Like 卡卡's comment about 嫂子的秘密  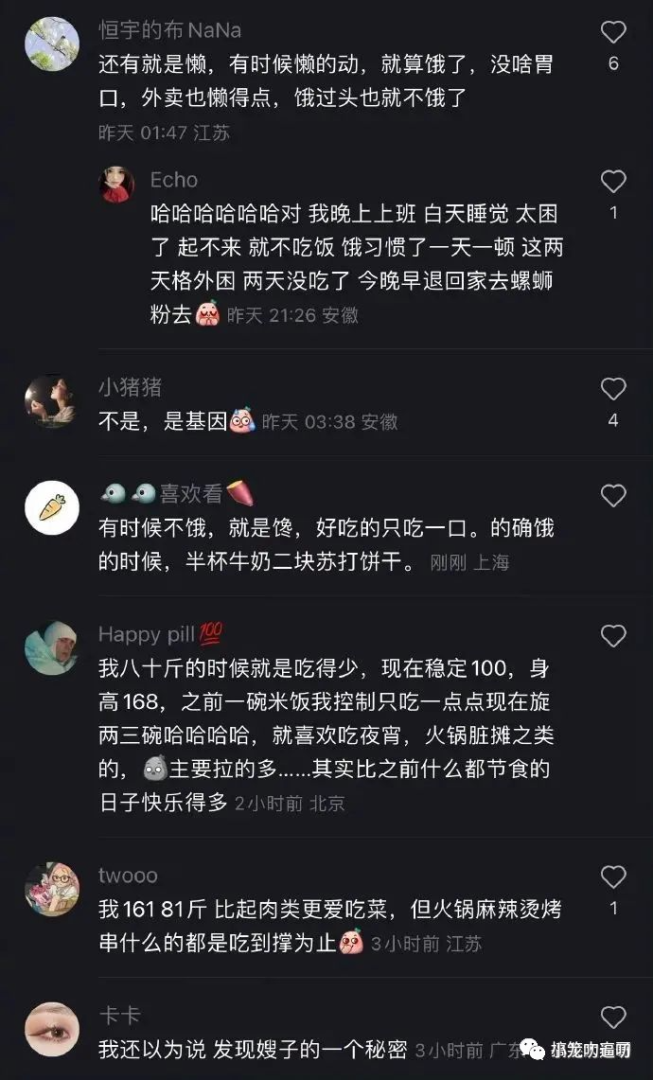point(613,1018)
